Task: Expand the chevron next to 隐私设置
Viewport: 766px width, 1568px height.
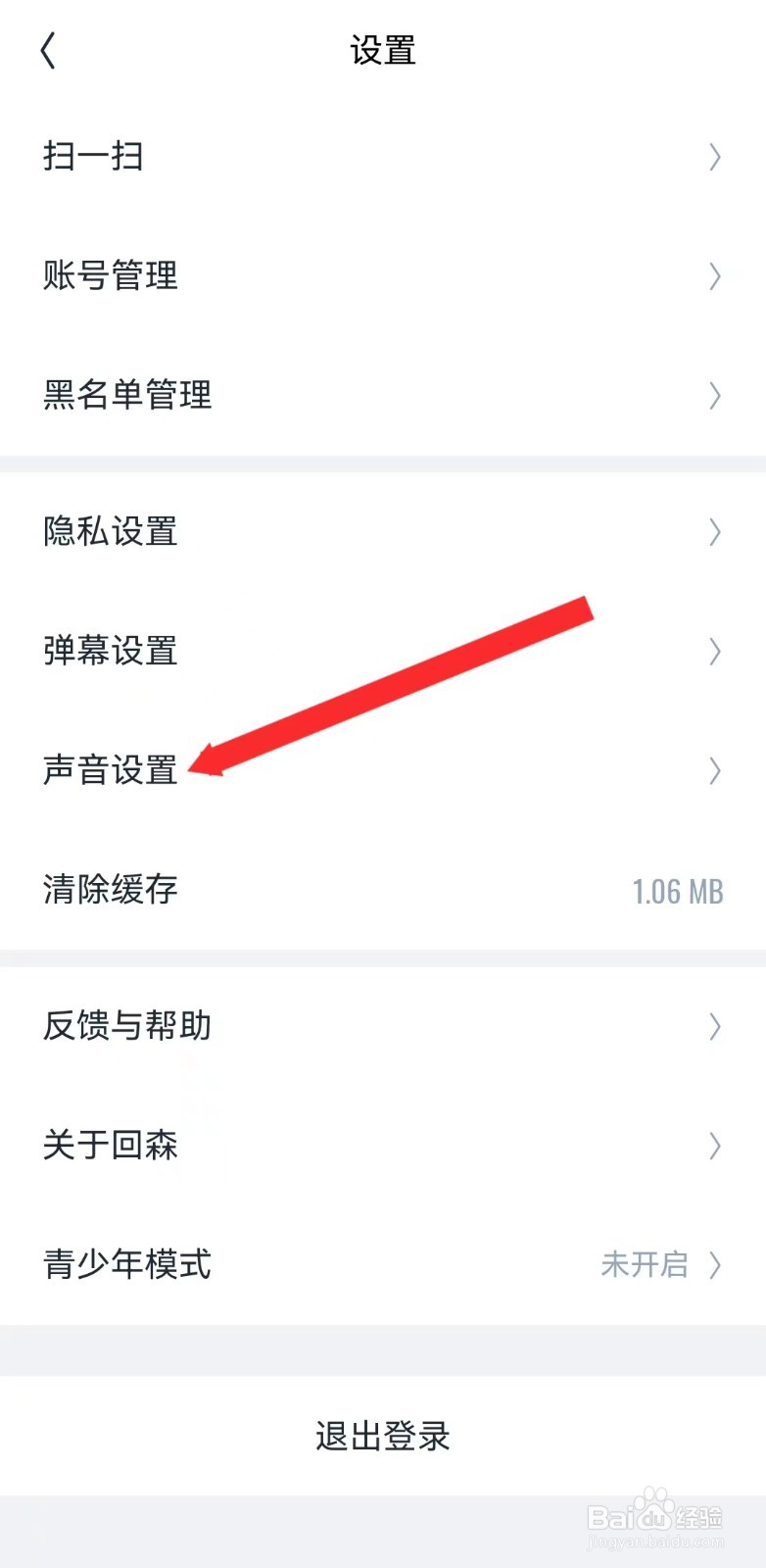Action: click(714, 532)
